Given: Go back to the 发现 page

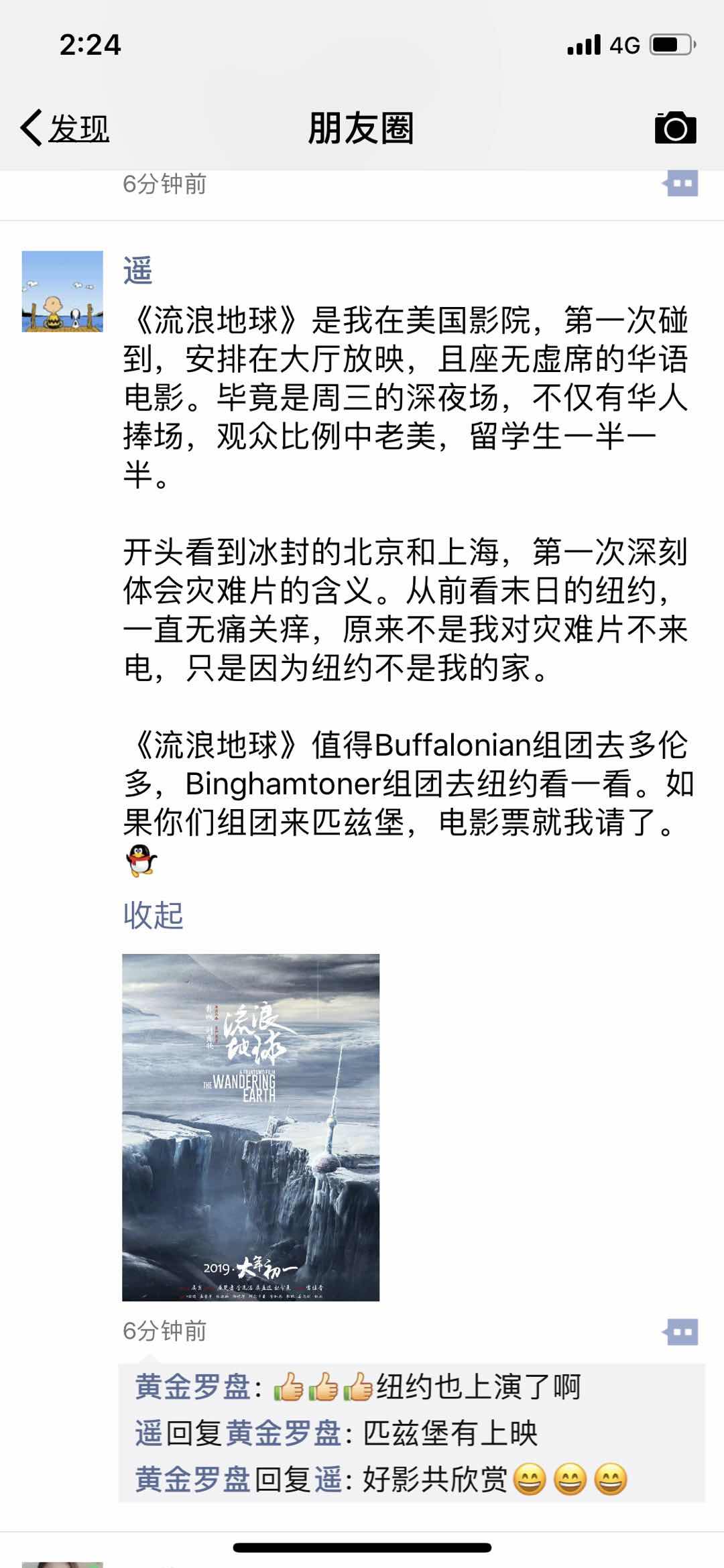Looking at the screenshot, I should [x=66, y=128].
